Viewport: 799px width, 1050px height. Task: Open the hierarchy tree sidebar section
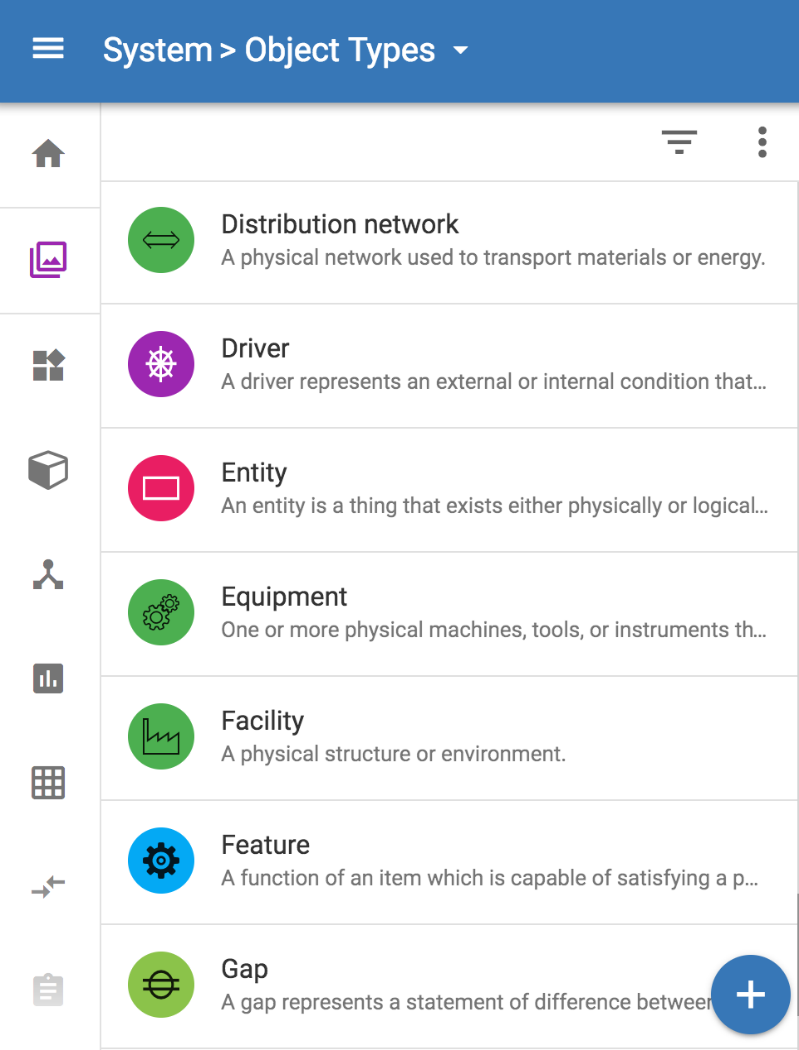(48, 574)
